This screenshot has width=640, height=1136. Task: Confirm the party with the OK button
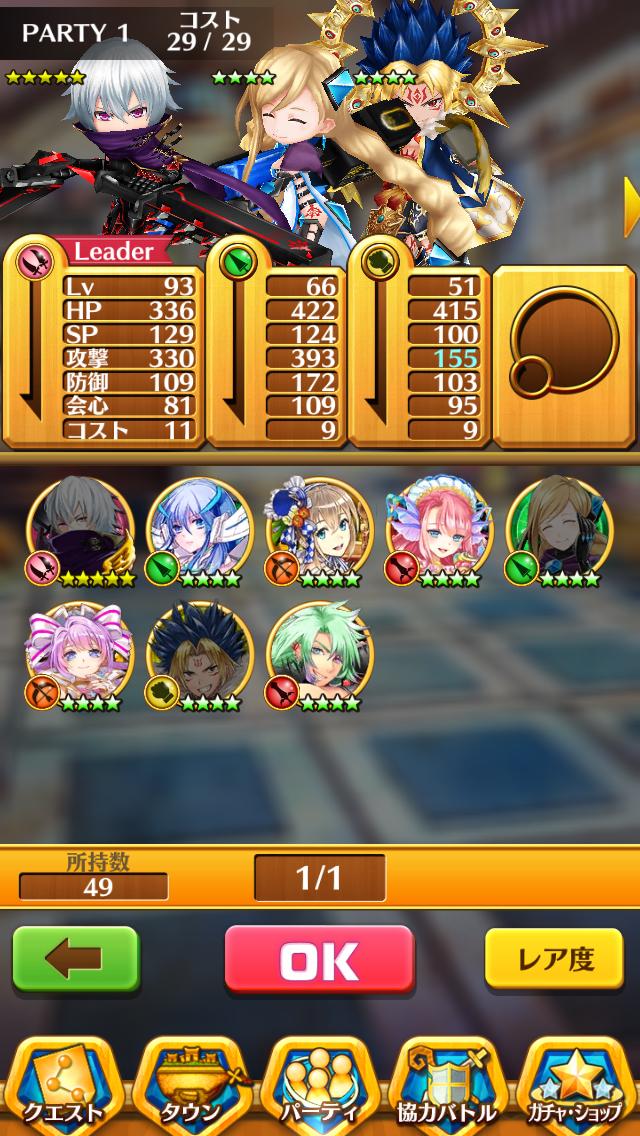coord(320,958)
